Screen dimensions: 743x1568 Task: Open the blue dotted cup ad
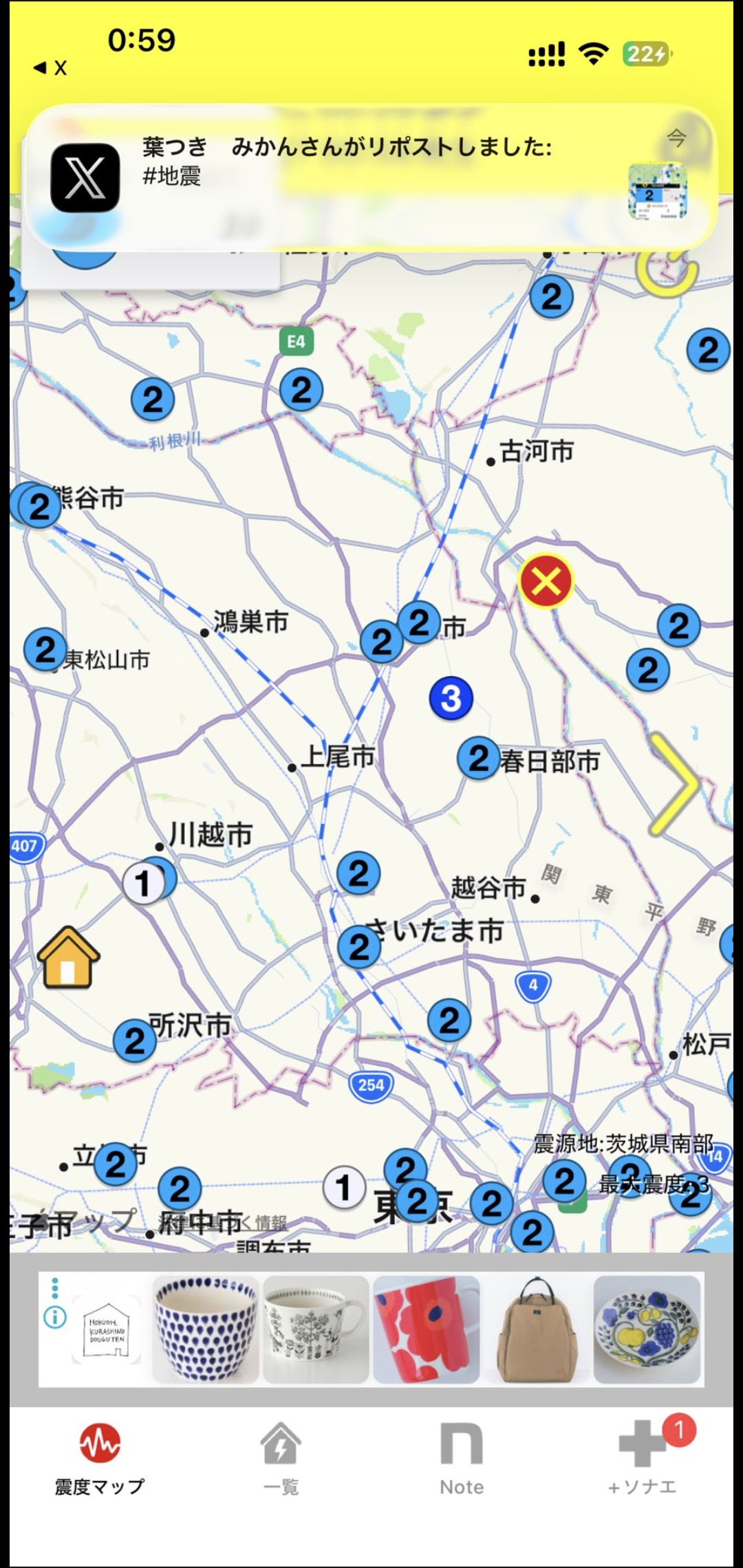point(206,1329)
